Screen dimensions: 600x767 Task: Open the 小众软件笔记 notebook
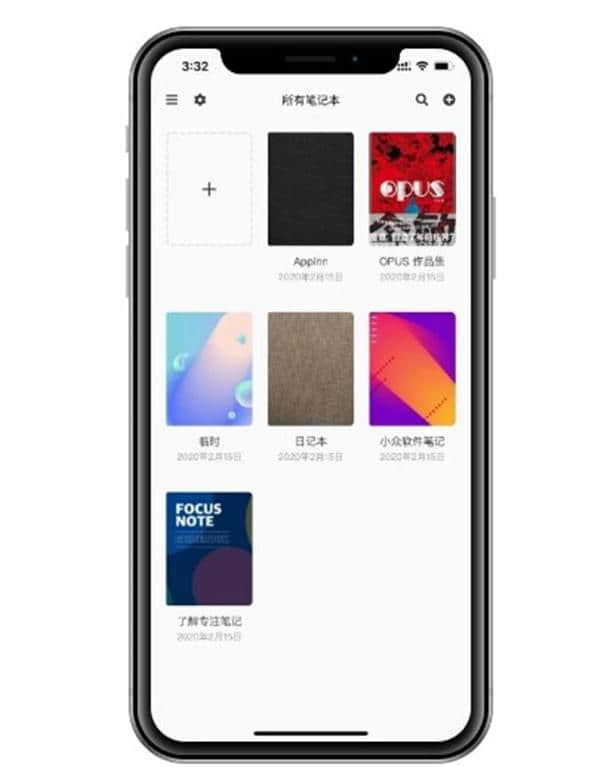coord(412,369)
